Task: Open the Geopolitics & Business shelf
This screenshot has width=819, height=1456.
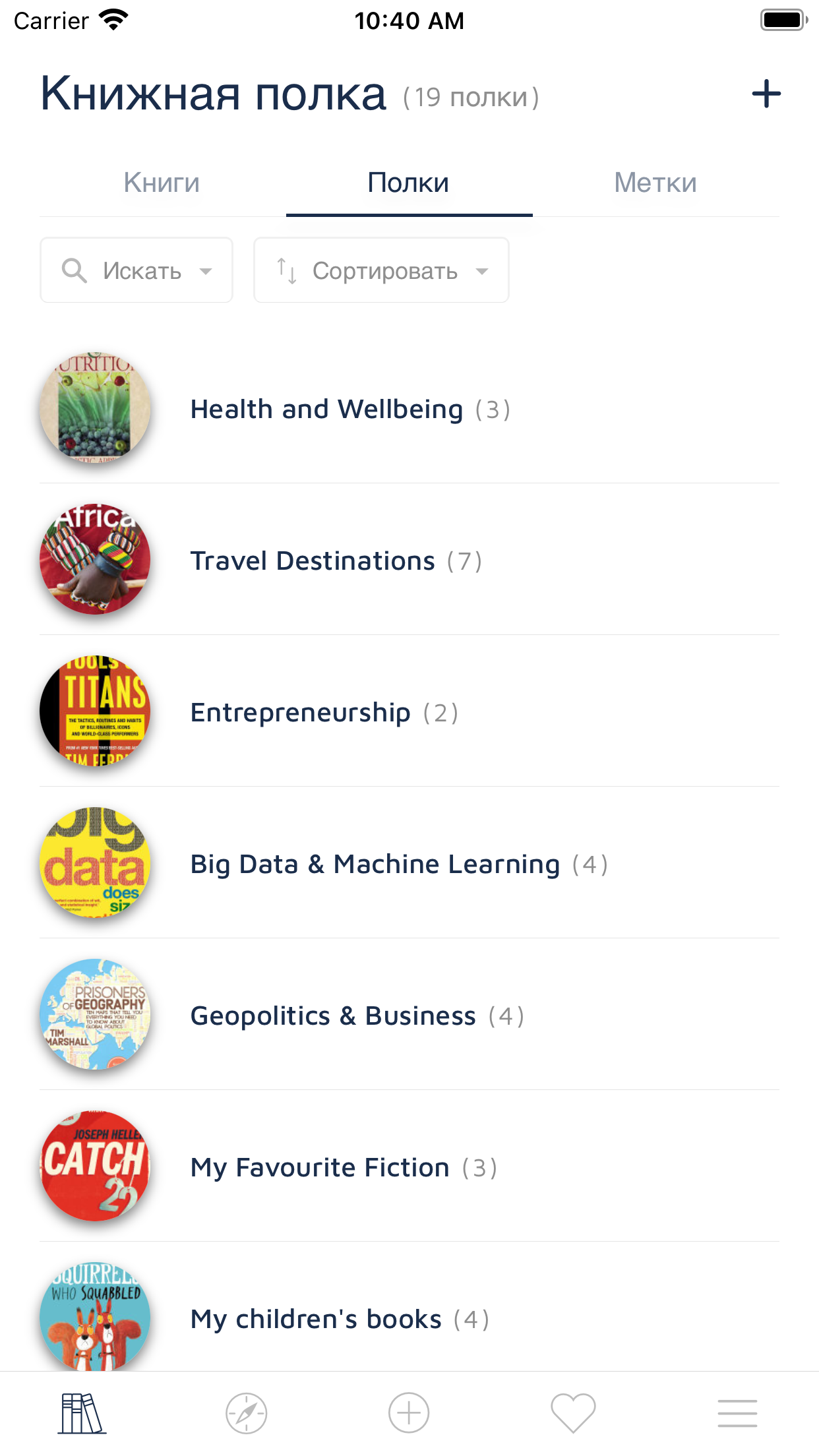Action: [x=333, y=1016]
